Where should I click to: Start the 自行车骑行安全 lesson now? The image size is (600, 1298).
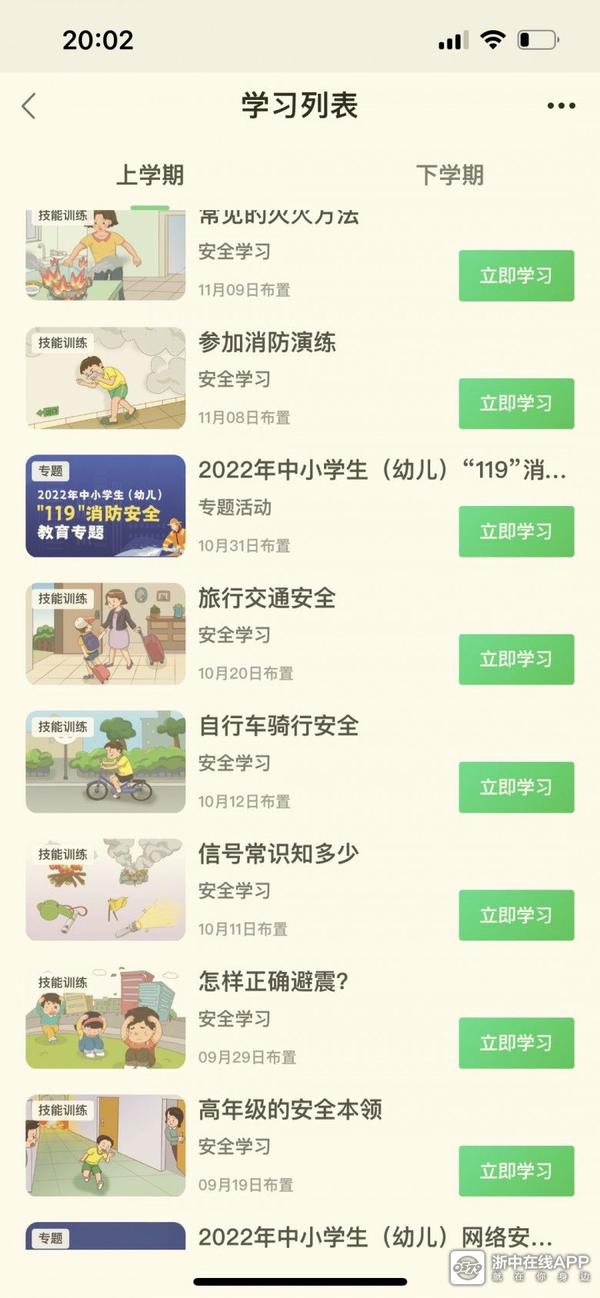pos(516,787)
